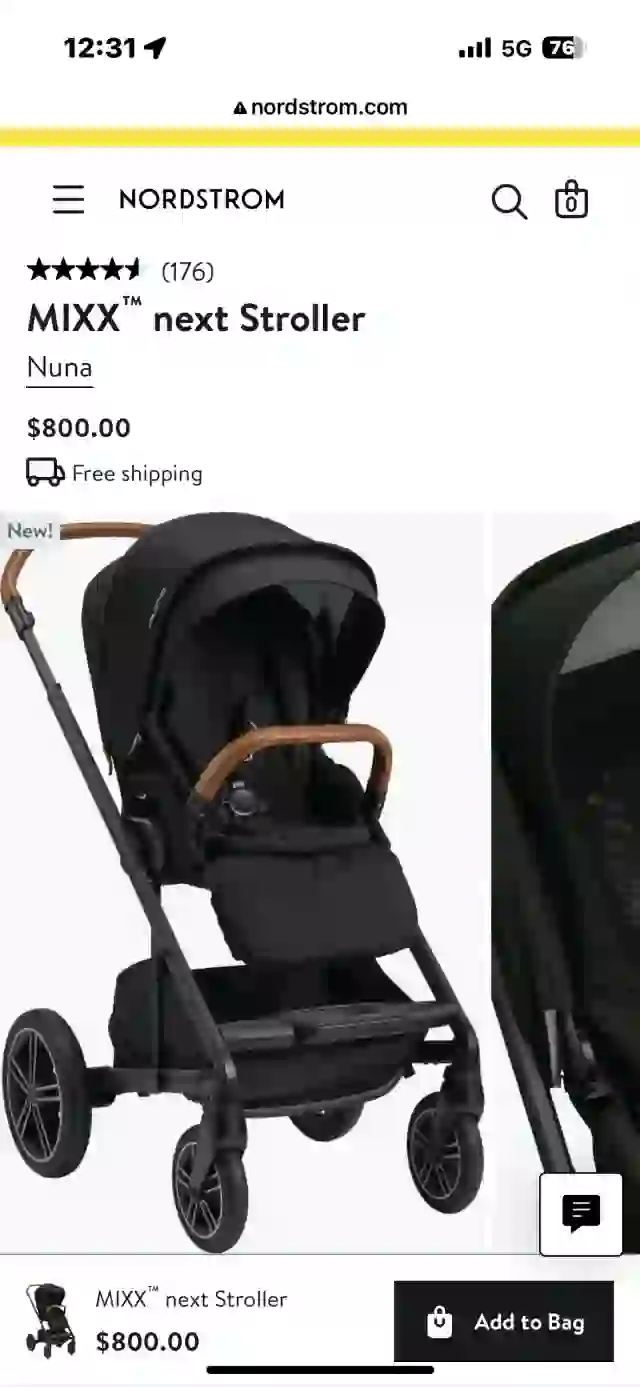Open the Nuna brand link
This screenshot has width=640, height=1387.
coord(60,368)
